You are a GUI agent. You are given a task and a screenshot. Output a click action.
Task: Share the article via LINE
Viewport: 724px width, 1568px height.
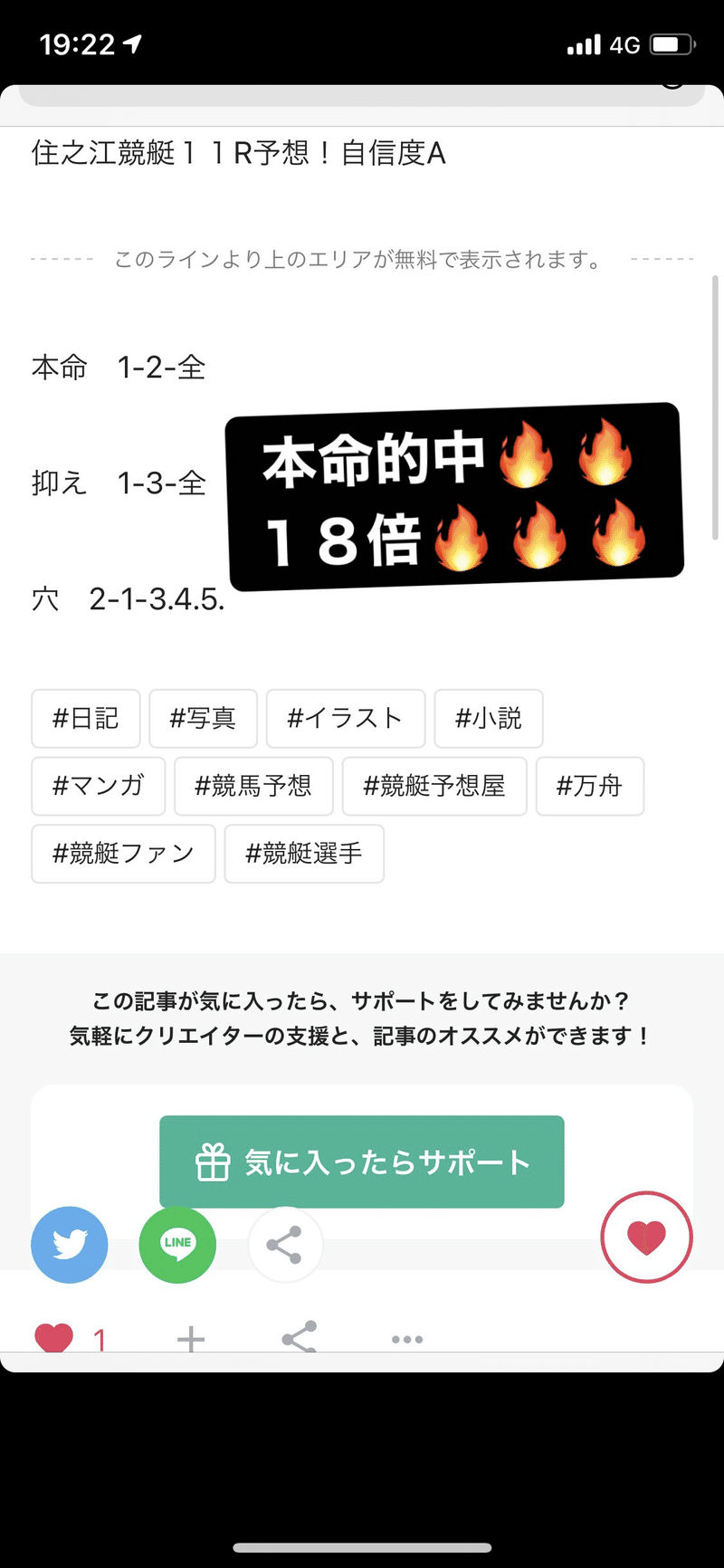coord(177,1245)
